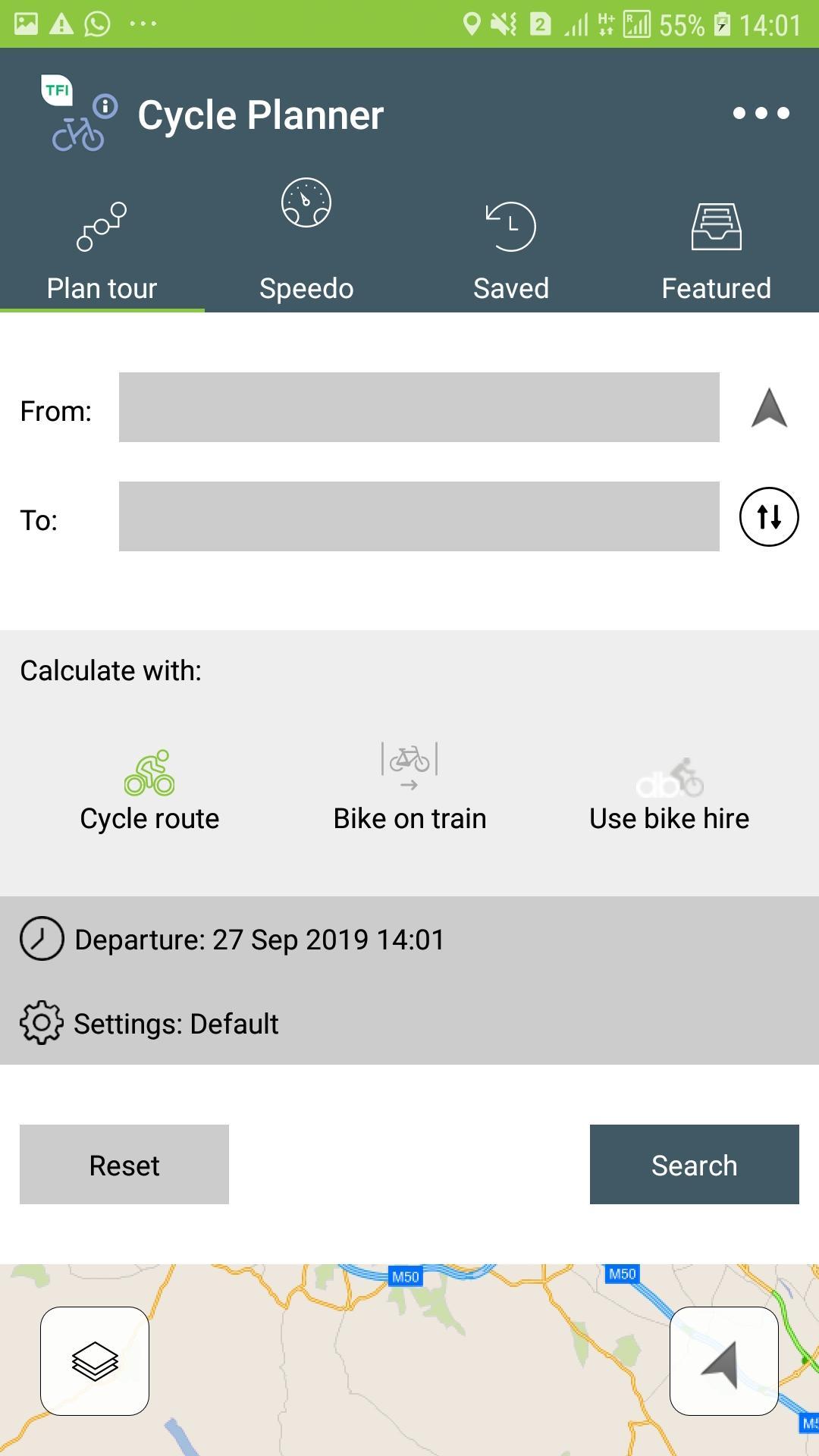Image resolution: width=819 pixels, height=1456 pixels.
Task: Swap From and To using arrows icon
Action: (x=768, y=516)
